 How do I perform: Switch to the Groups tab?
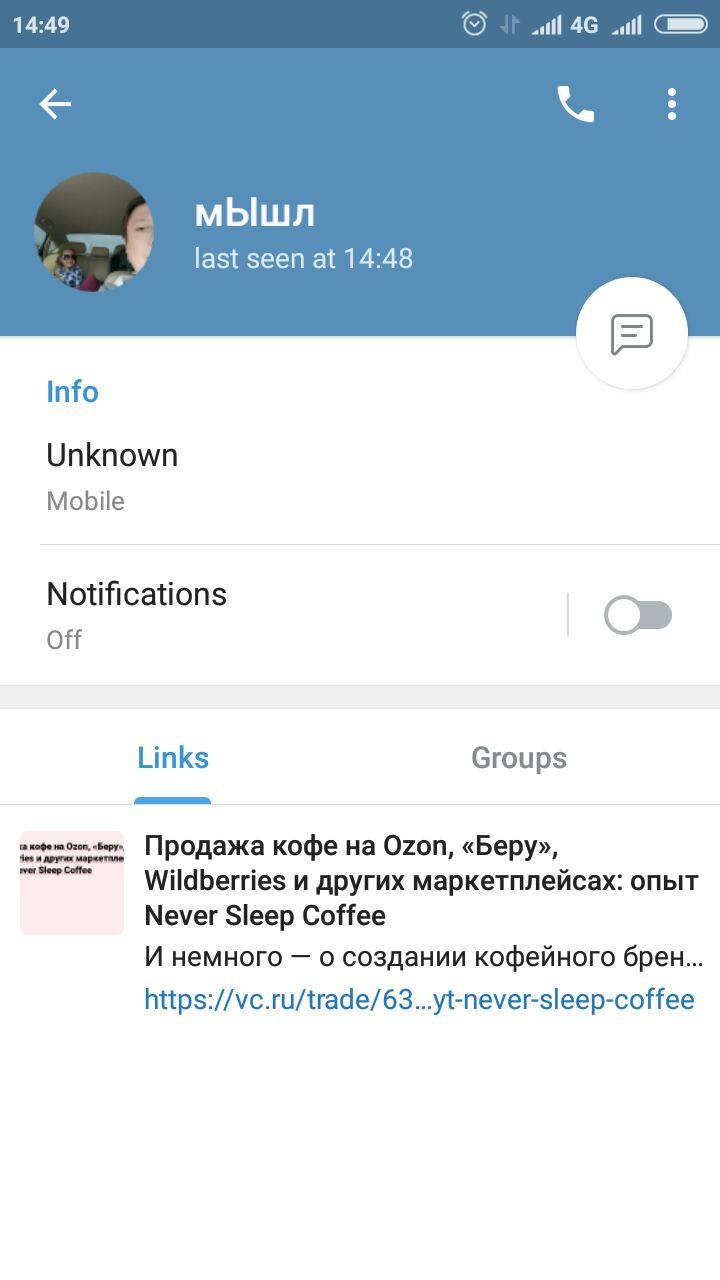coord(519,758)
